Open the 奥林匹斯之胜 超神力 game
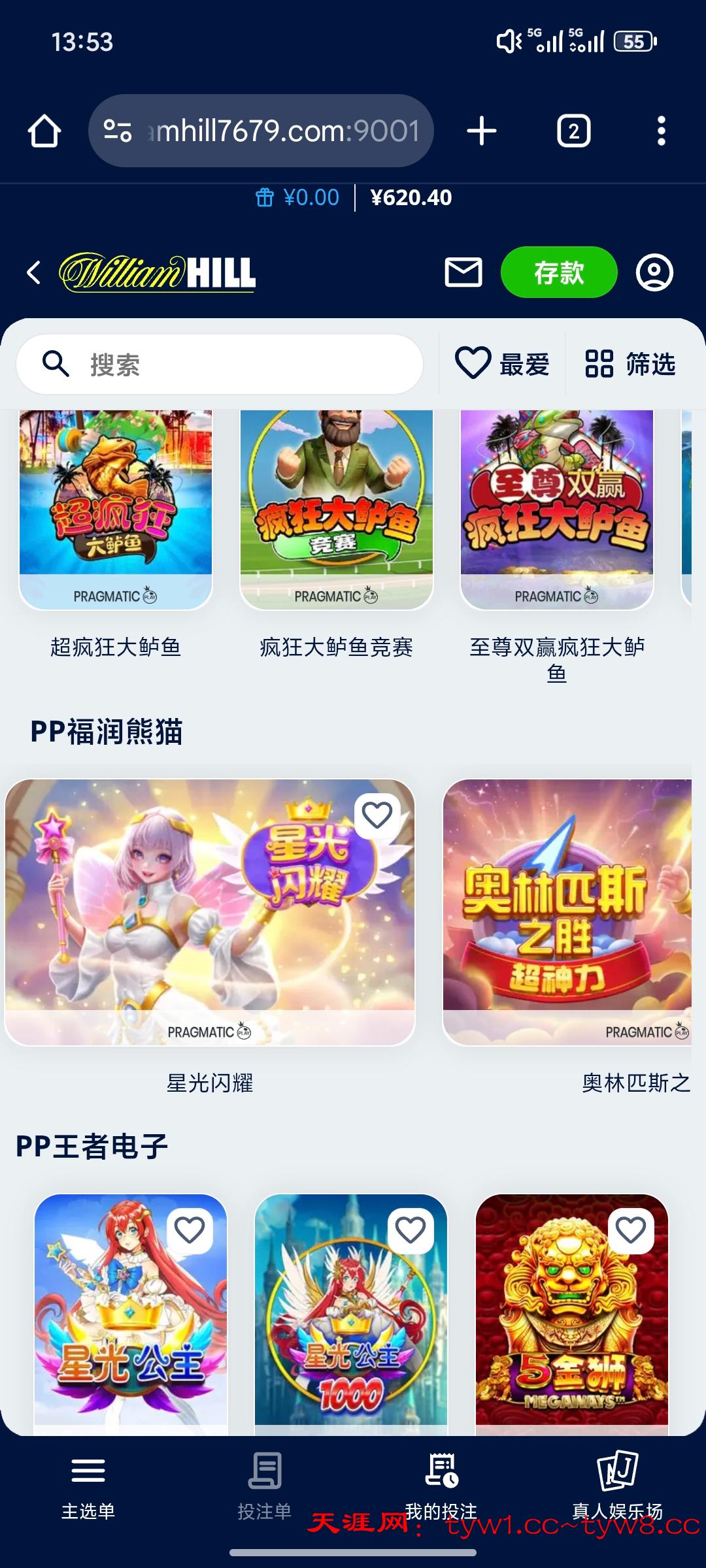 tap(567, 911)
